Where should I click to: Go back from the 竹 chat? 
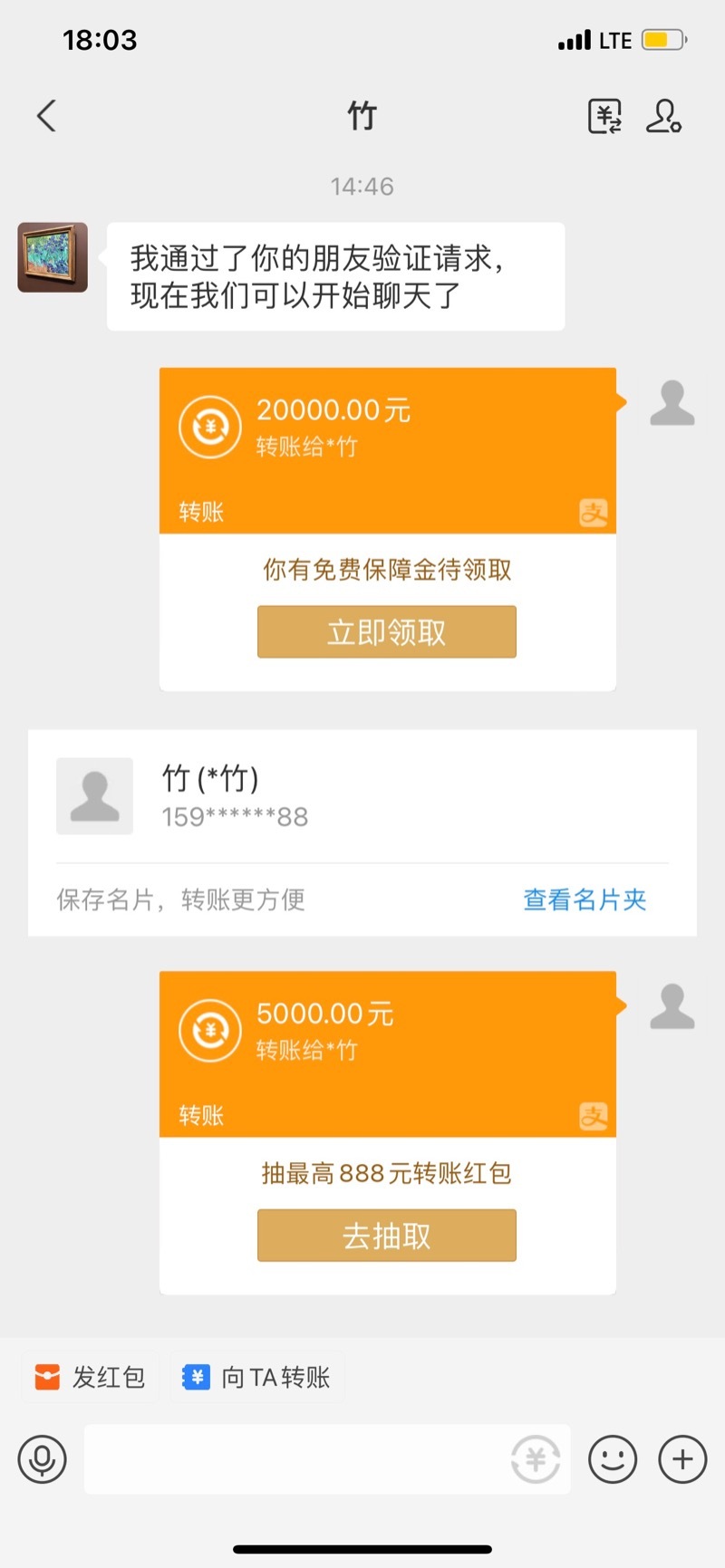47,116
